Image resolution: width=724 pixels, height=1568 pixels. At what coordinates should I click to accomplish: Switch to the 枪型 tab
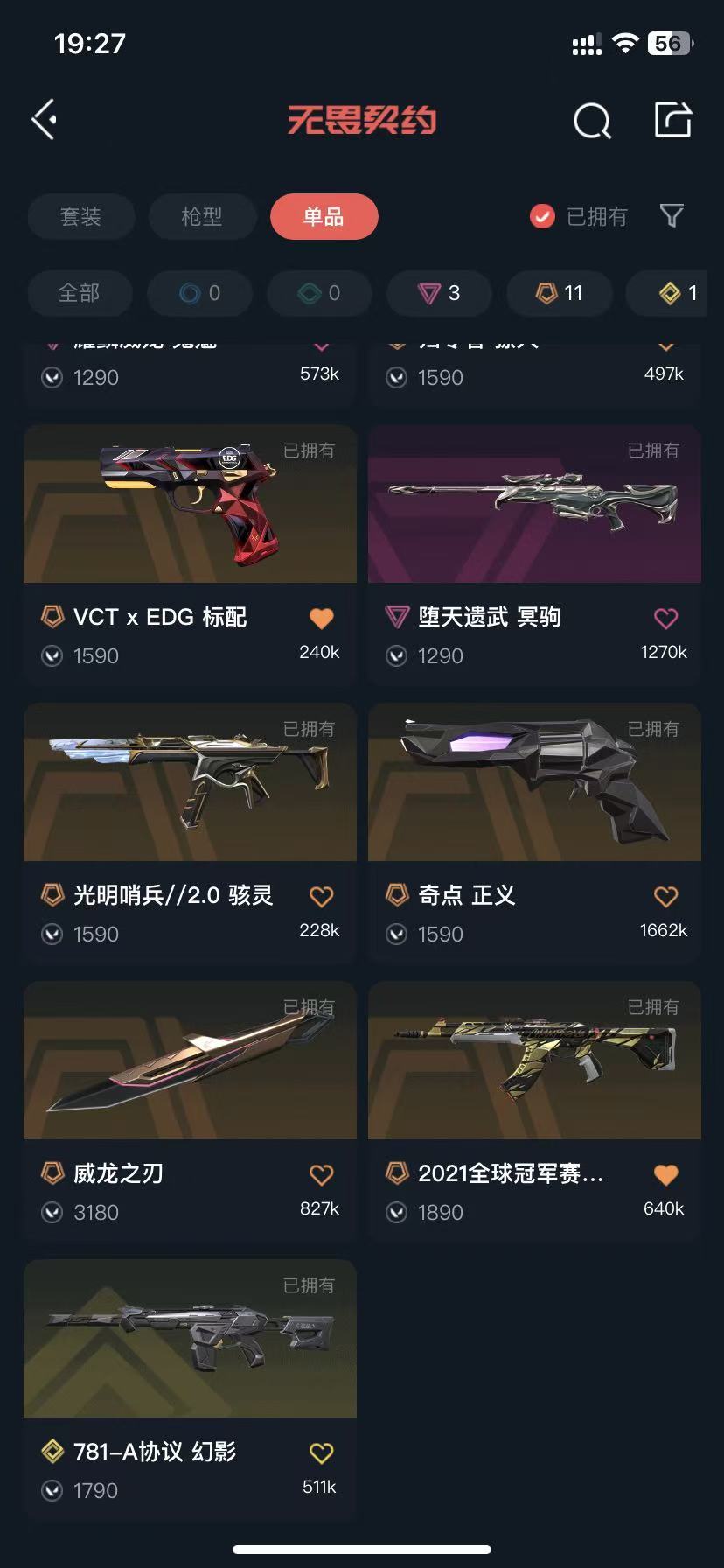[x=202, y=216]
